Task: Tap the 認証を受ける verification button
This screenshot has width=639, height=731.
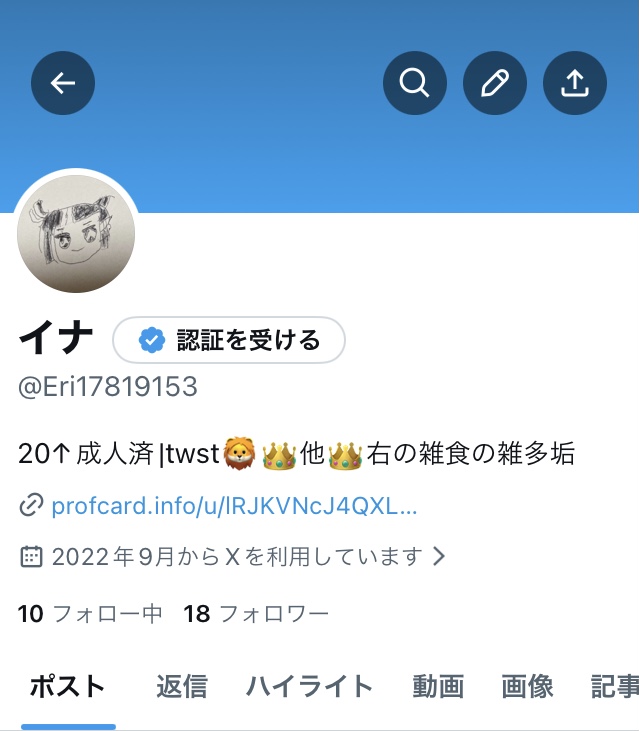Action: pyautogui.click(x=229, y=340)
